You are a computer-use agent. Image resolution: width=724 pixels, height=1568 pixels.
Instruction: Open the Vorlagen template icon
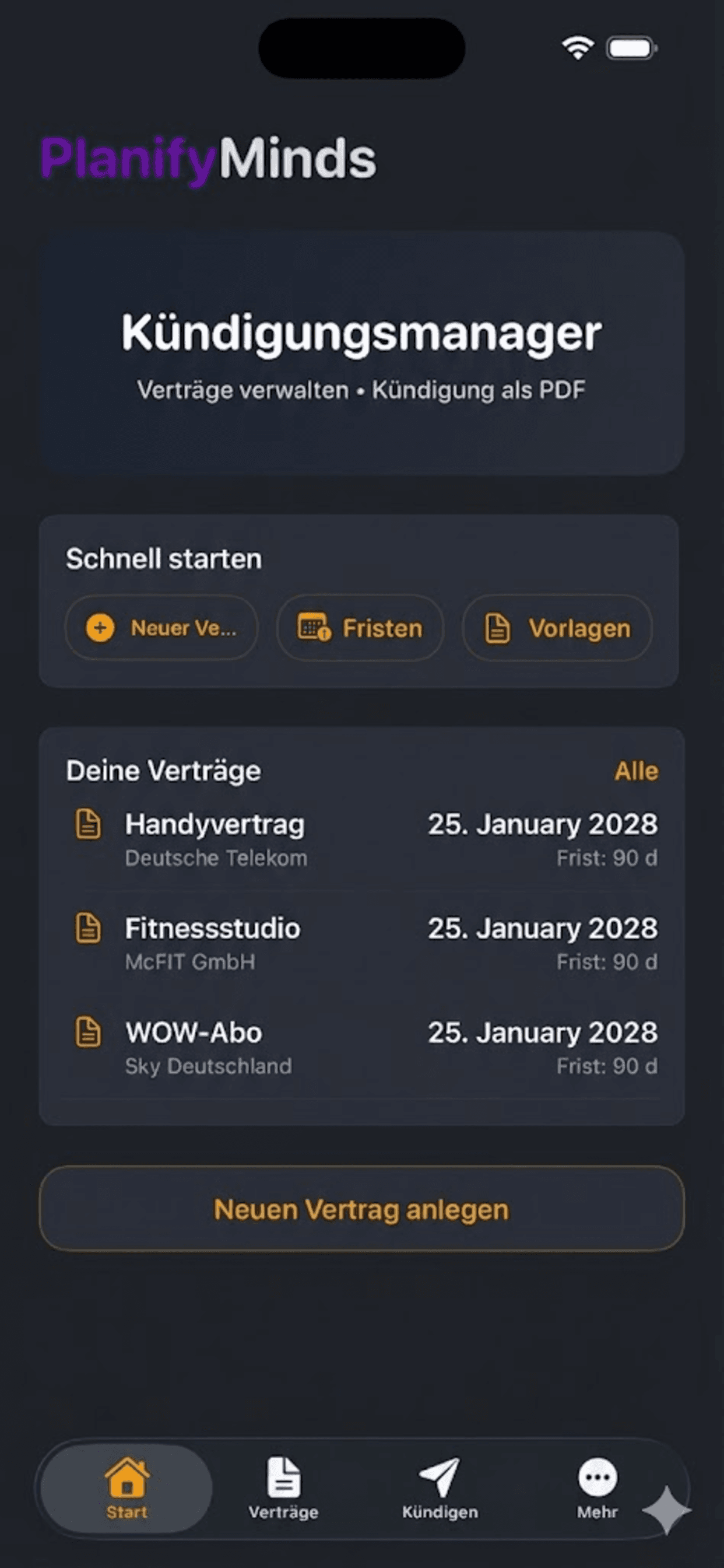pos(497,628)
